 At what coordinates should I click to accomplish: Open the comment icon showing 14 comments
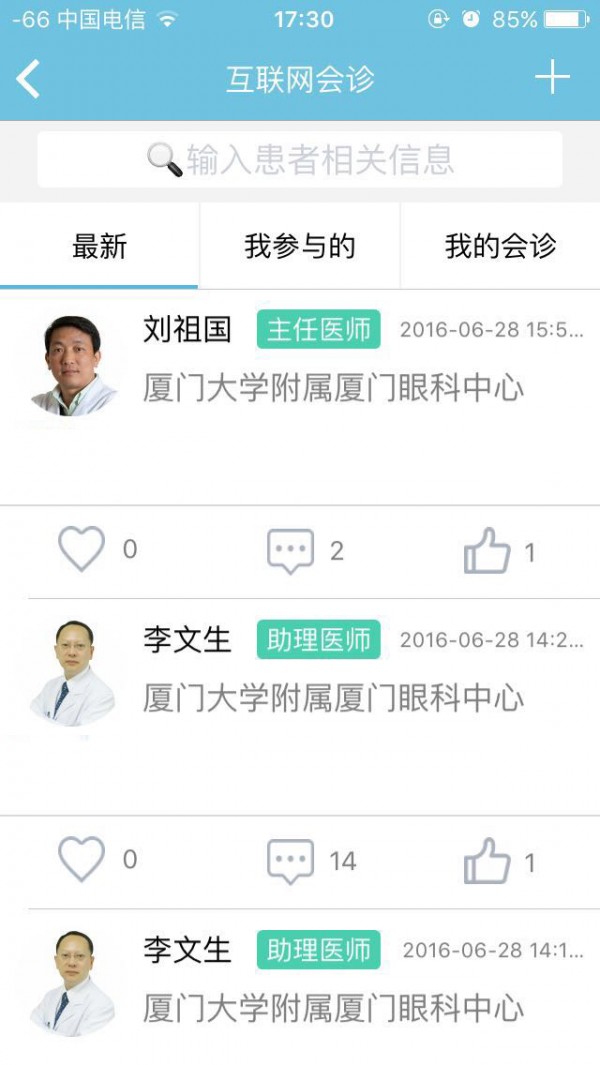pyautogui.click(x=291, y=861)
